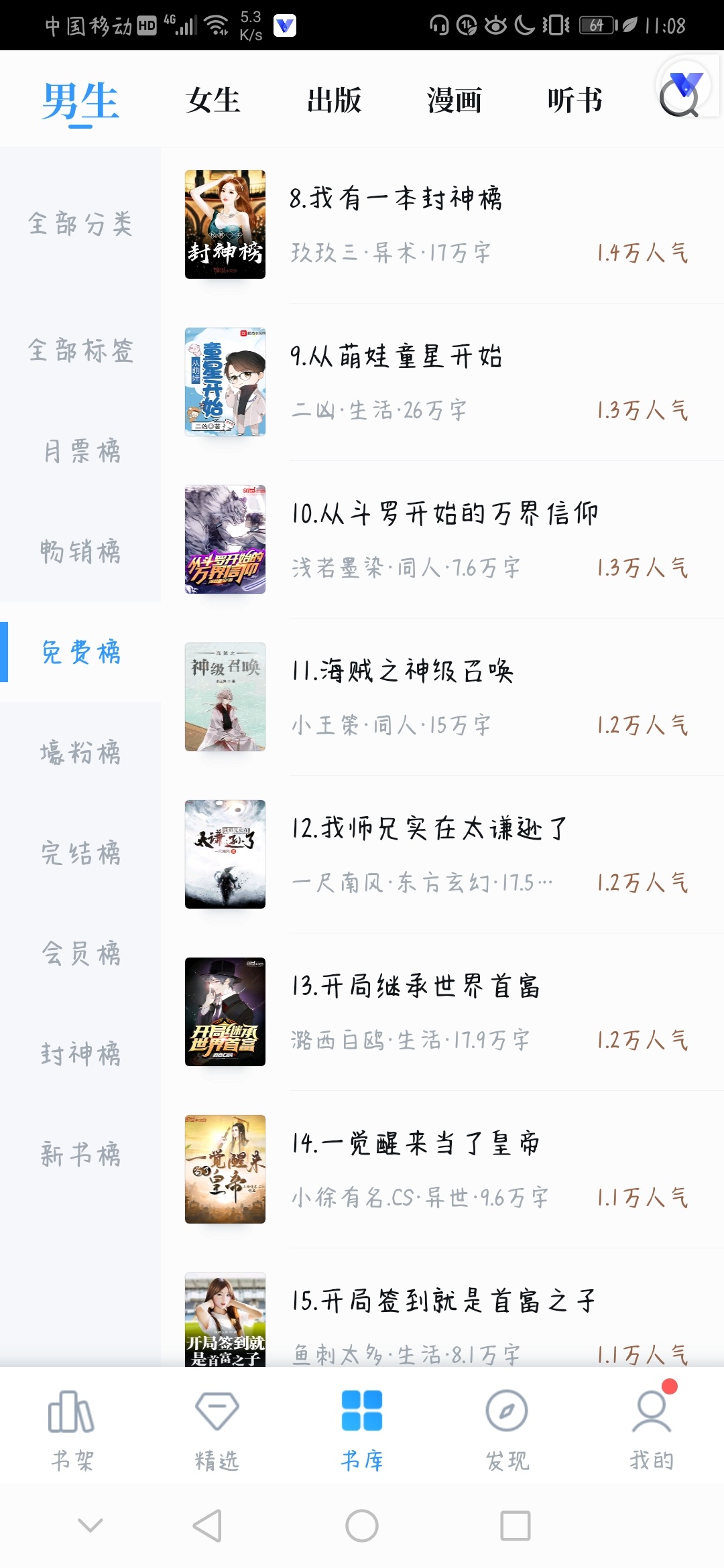Switch to the 女生 tab

pyautogui.click(x=213, y=101)
